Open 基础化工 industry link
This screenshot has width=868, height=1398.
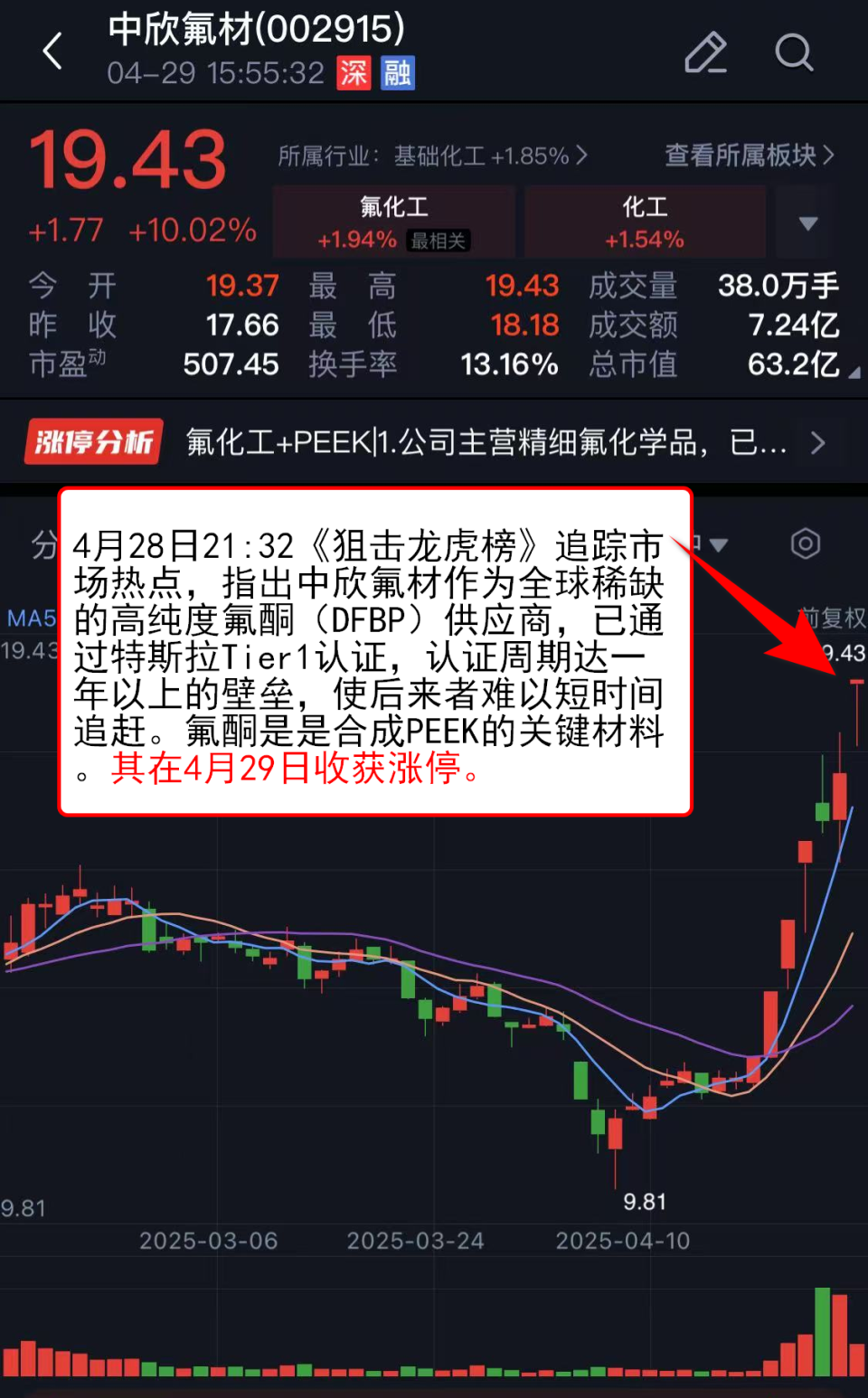click(x=433, y=156)
